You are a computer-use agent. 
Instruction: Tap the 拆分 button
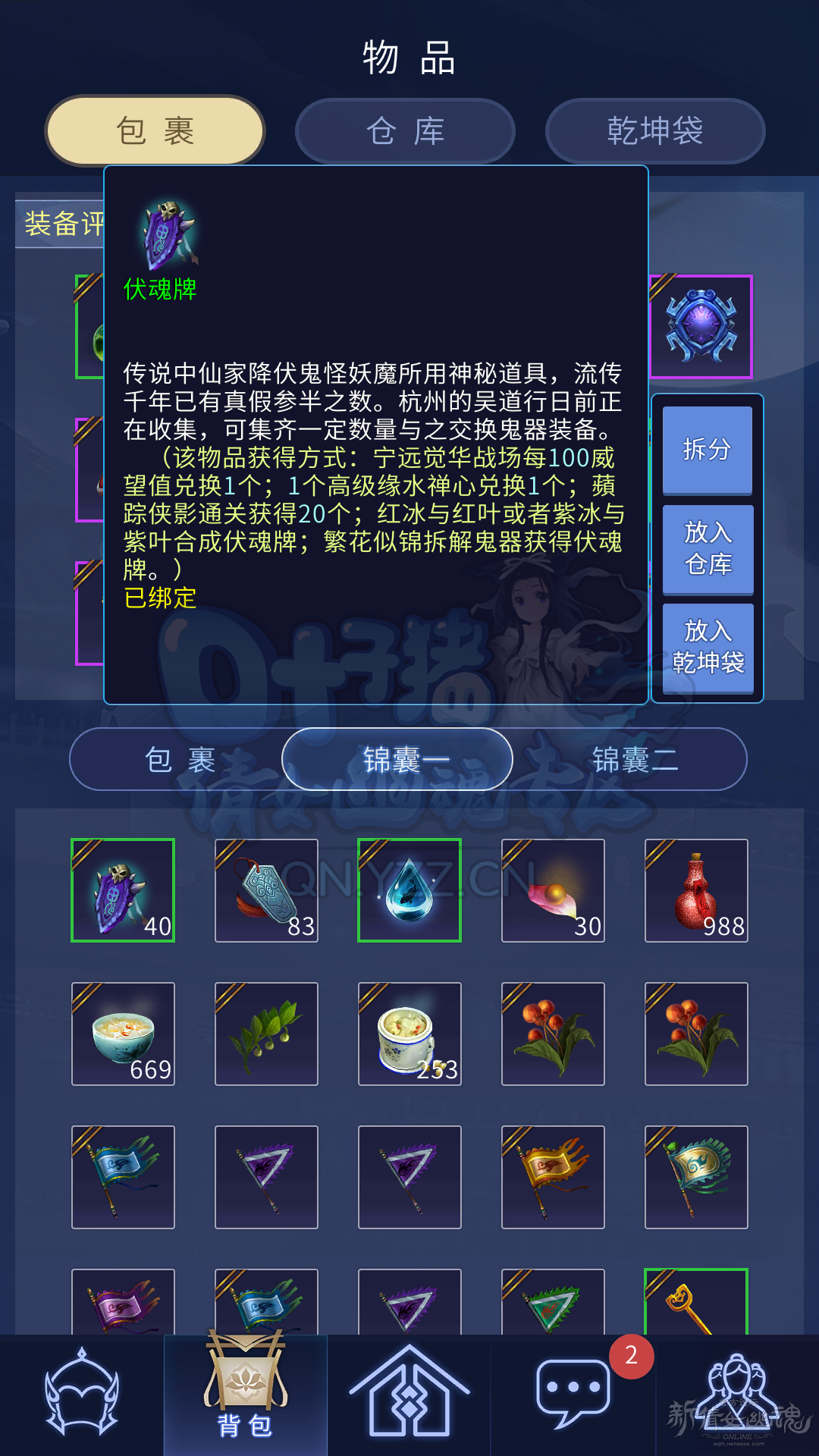coord(707,450)
